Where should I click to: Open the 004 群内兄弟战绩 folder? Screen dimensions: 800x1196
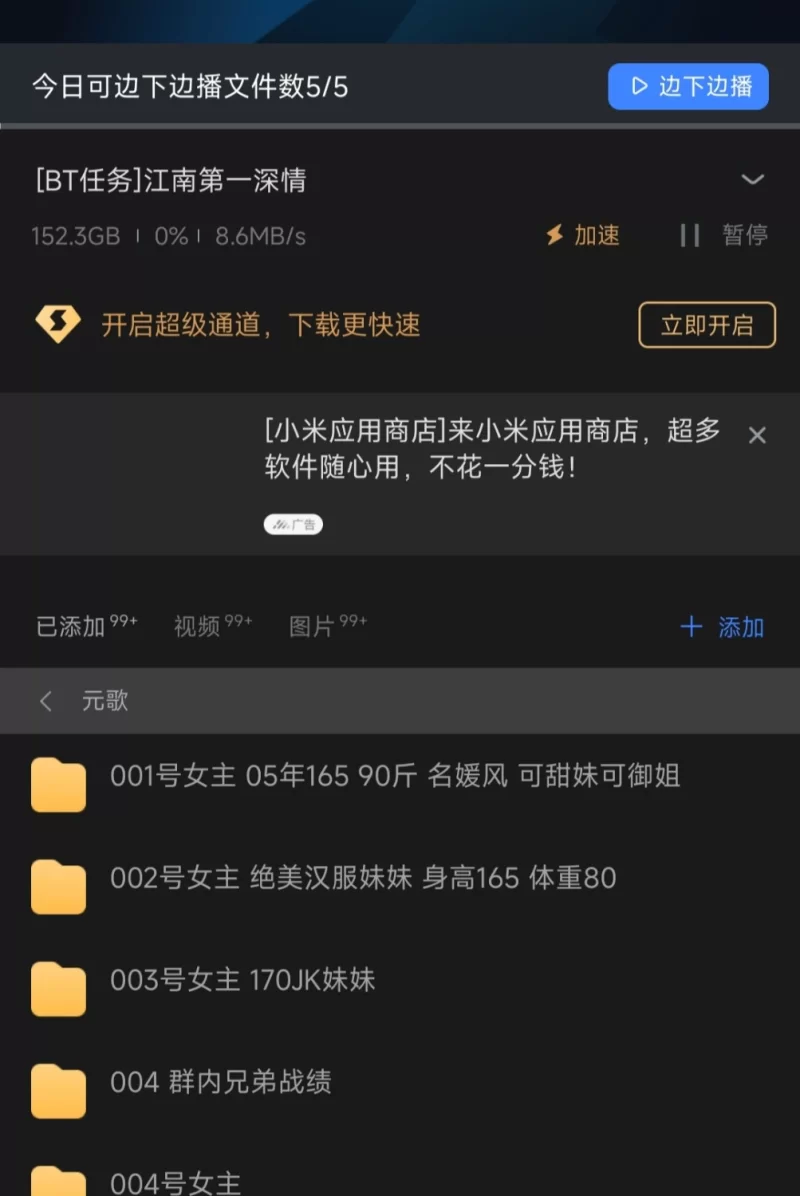pyautogui.click(x=220, y=1082)
